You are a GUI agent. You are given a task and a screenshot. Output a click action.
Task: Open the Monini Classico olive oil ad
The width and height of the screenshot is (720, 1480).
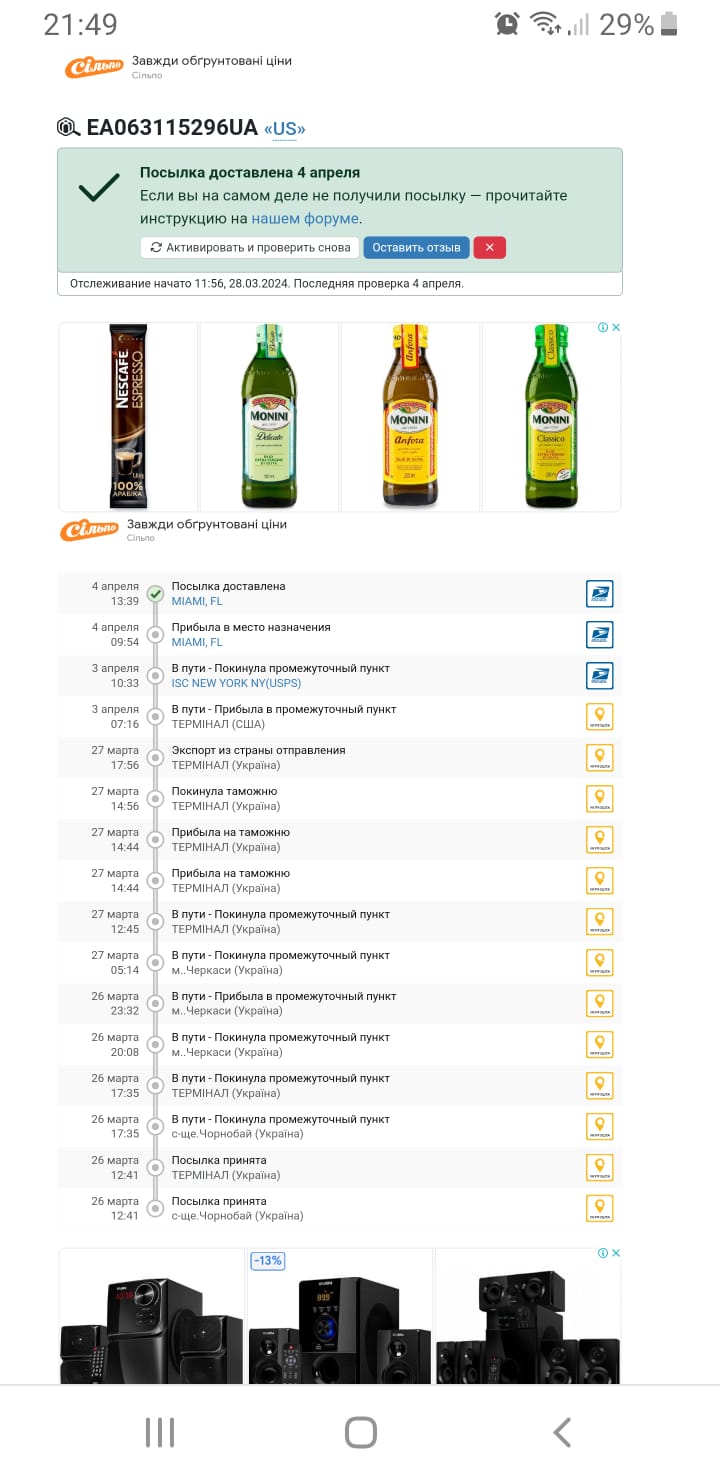tap(551, 416)
